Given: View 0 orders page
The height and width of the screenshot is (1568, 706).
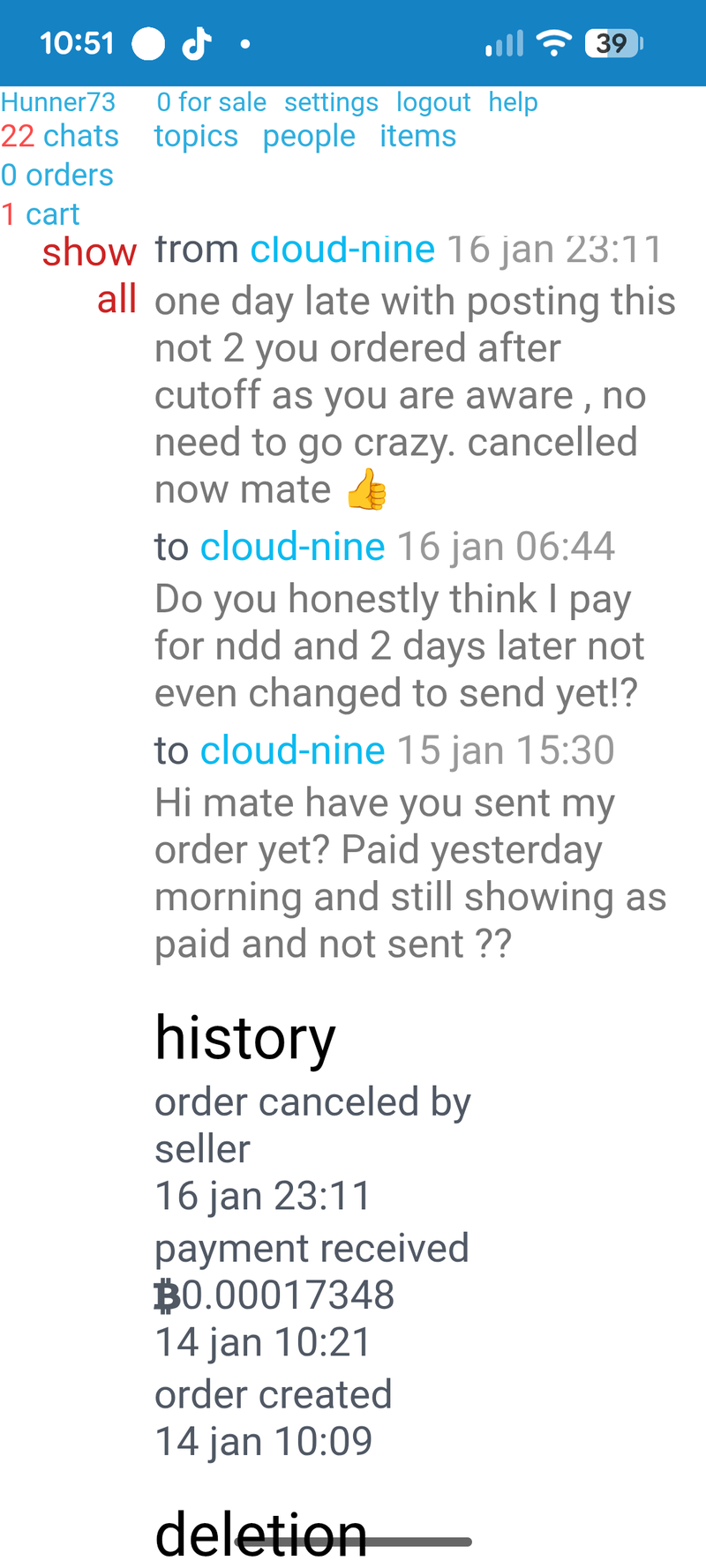Looking at the screenshot, I should pos(57,175).
